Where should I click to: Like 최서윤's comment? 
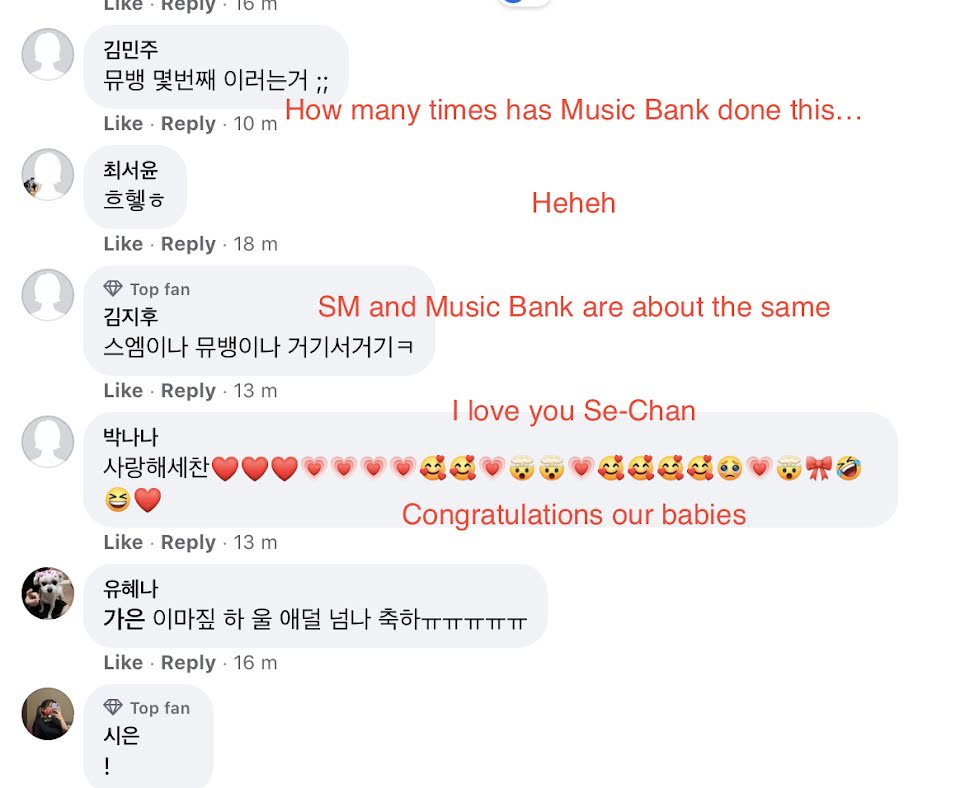(x=123, y=244)
